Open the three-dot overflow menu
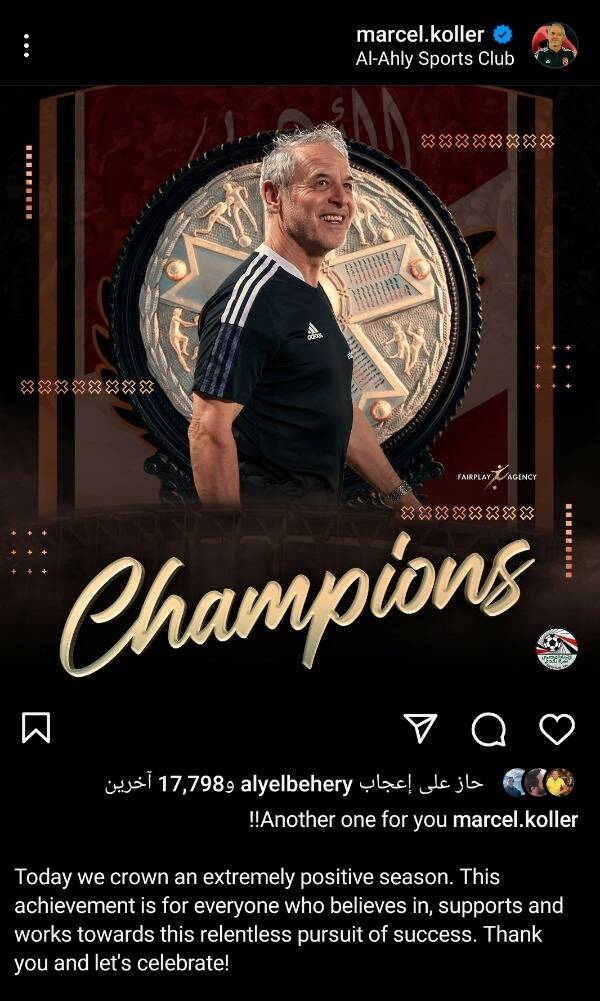 tap(27, 46)
